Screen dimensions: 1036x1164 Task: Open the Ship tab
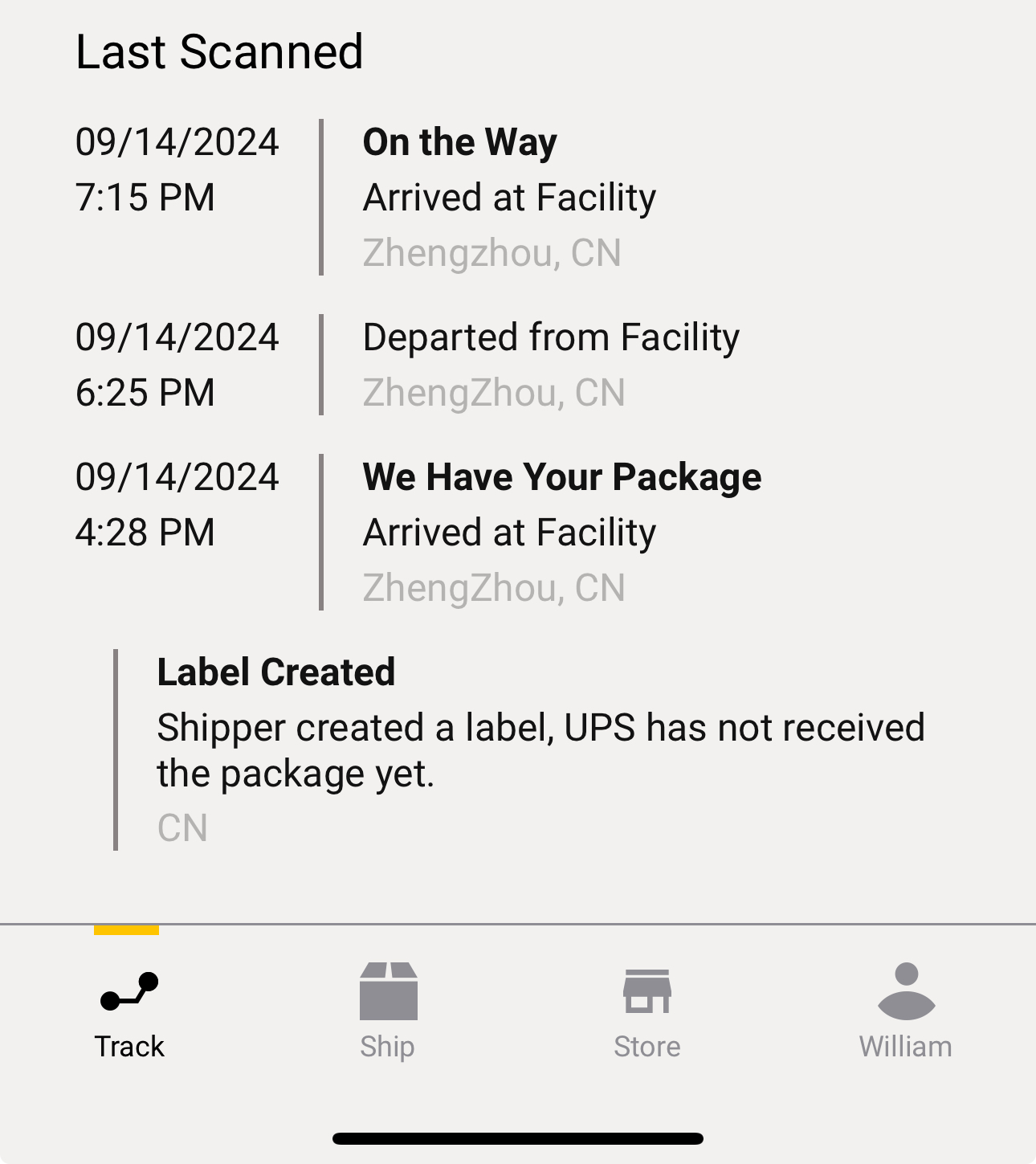point(388,1011)
